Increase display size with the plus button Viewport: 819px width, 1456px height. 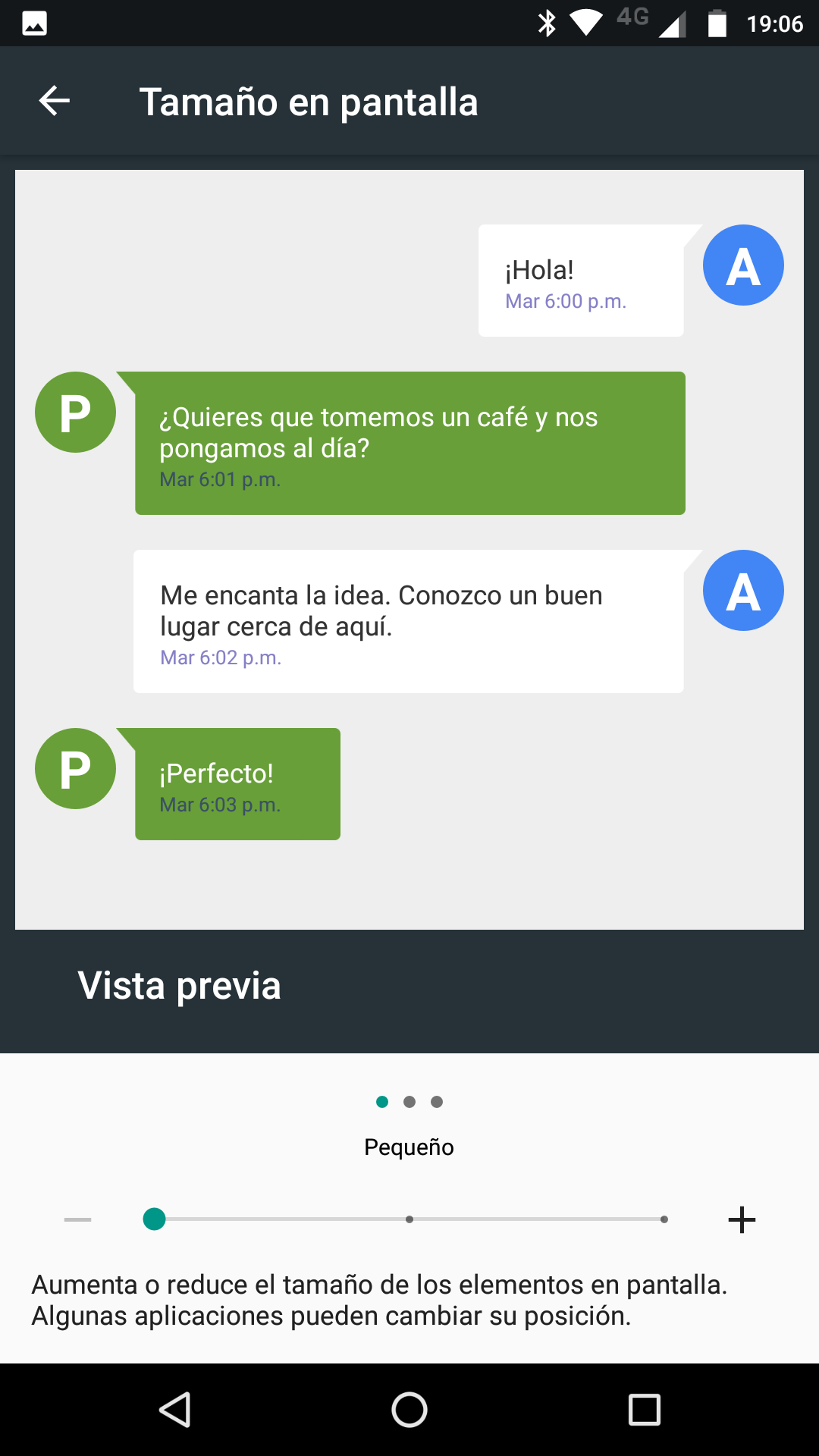pyautogui.click(x=741, y=1219)
